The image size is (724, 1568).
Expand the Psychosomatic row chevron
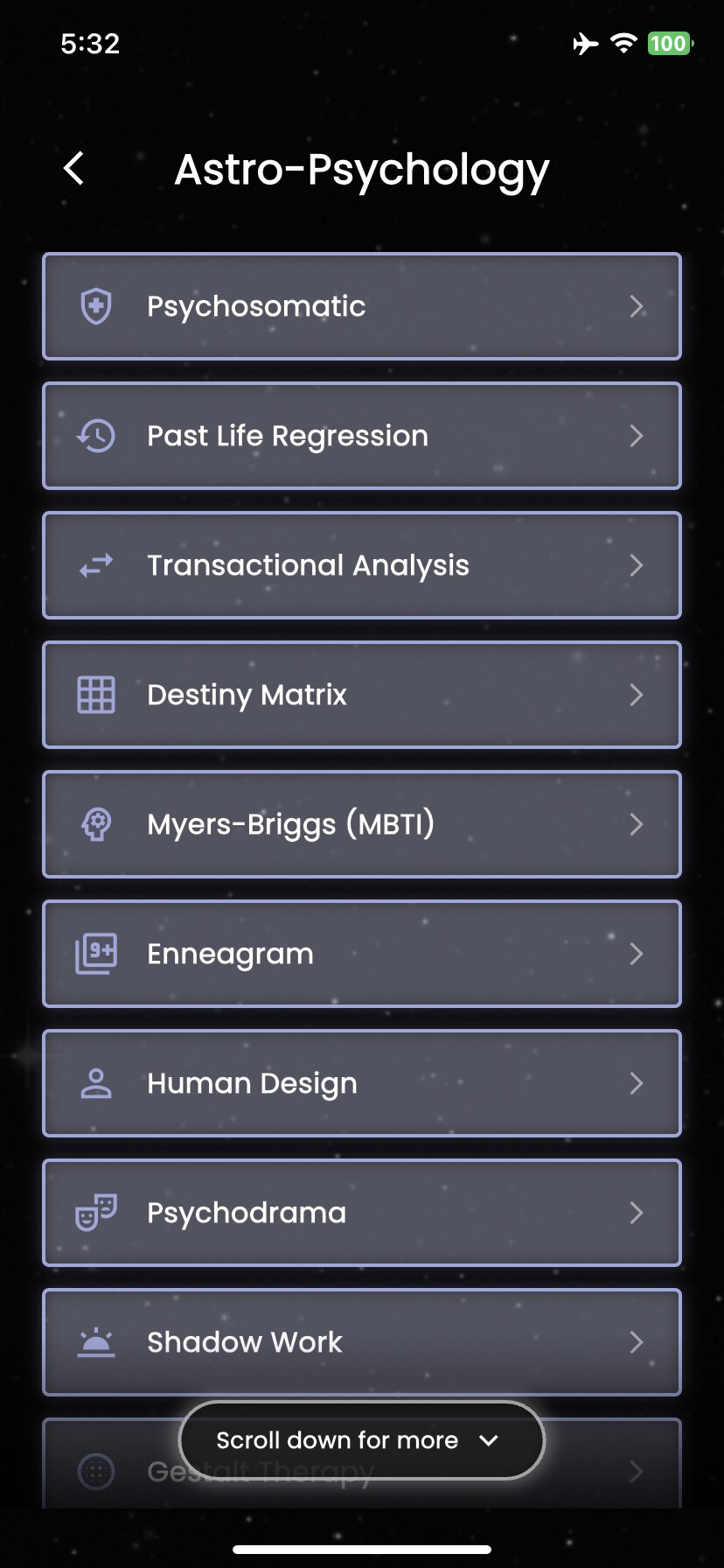pyautogui.click(x=637, y=306)
